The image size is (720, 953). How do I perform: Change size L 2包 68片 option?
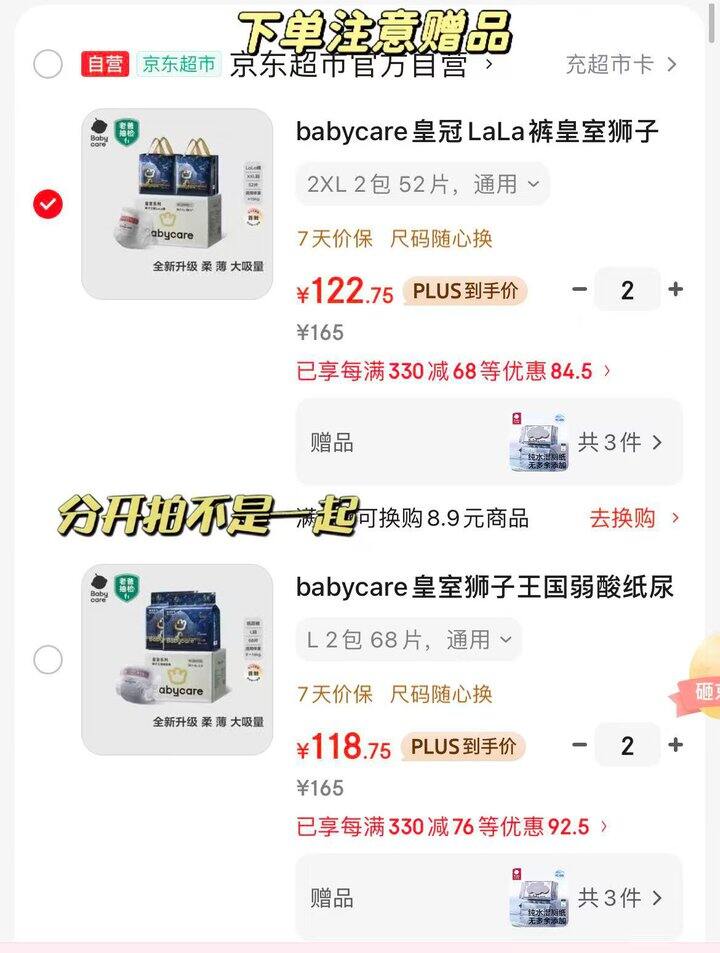tap(408, 640)
